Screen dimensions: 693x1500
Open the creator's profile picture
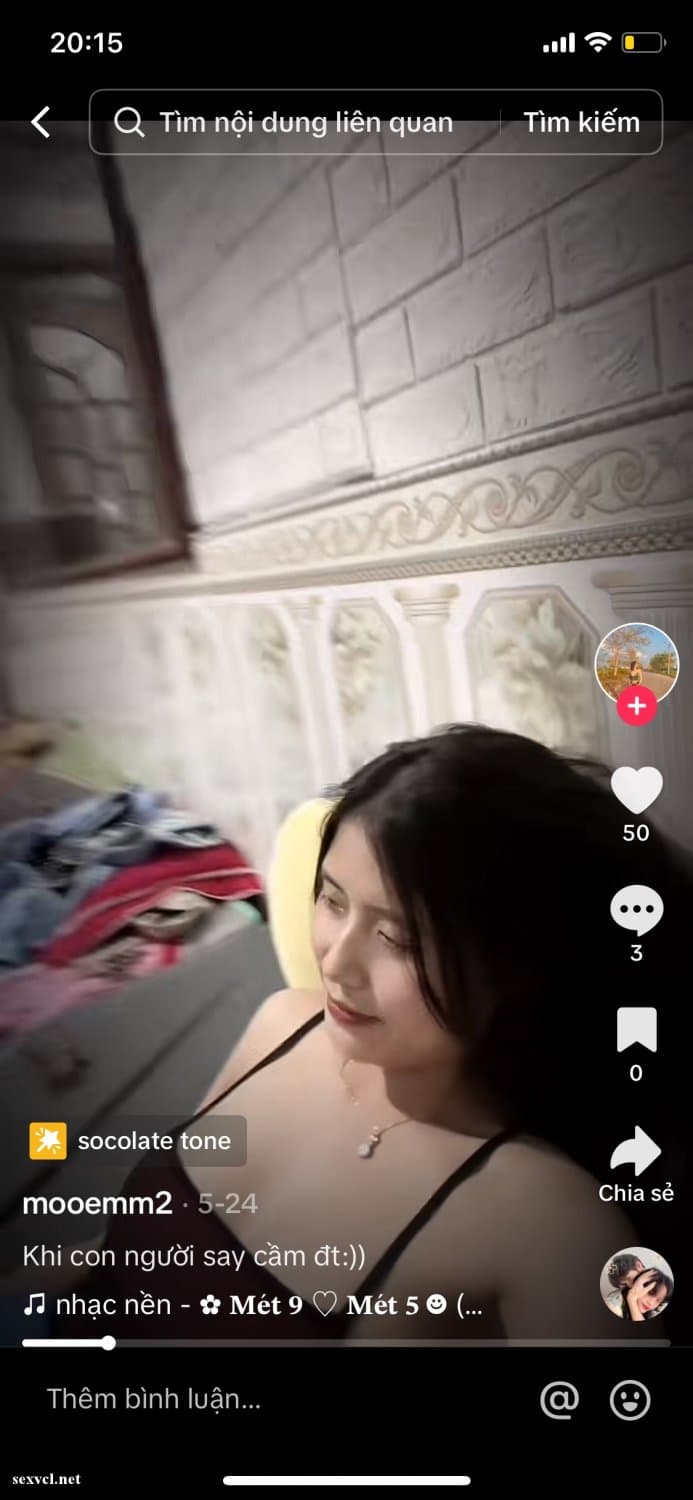pos(636,662)
